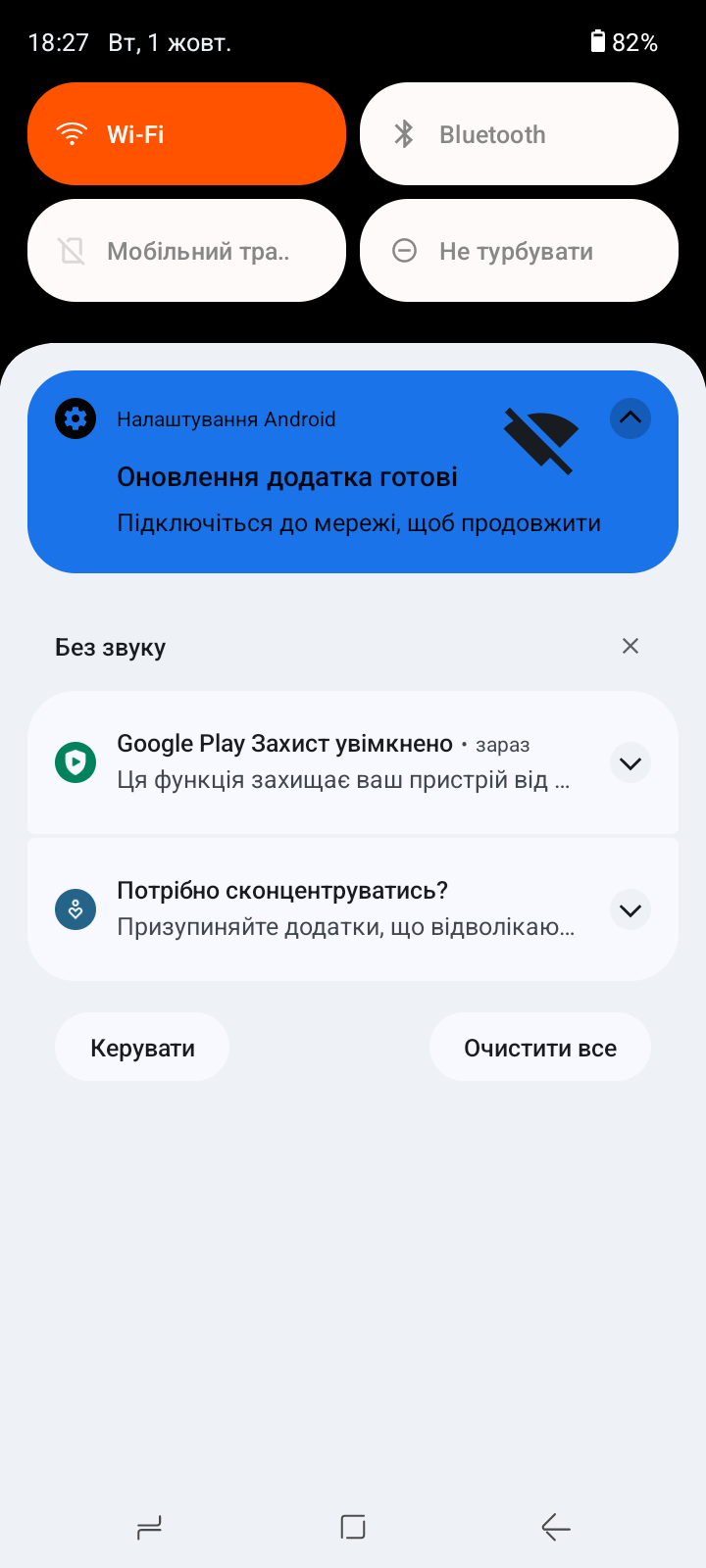The width and height of the screenshot is (706, 1568).
Task: Enable Не турбувати mode
Action: 519,251
